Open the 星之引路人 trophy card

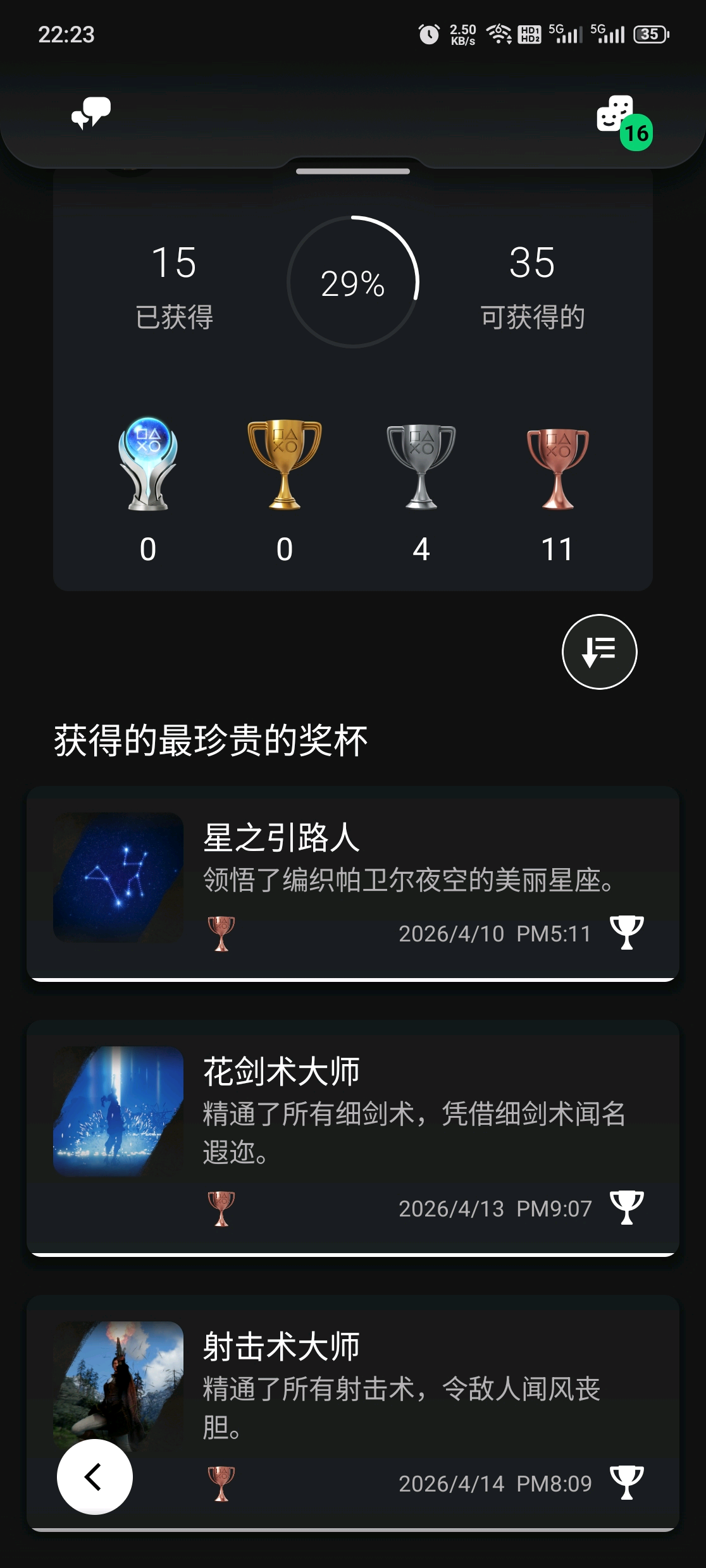(x=353, y=882)
